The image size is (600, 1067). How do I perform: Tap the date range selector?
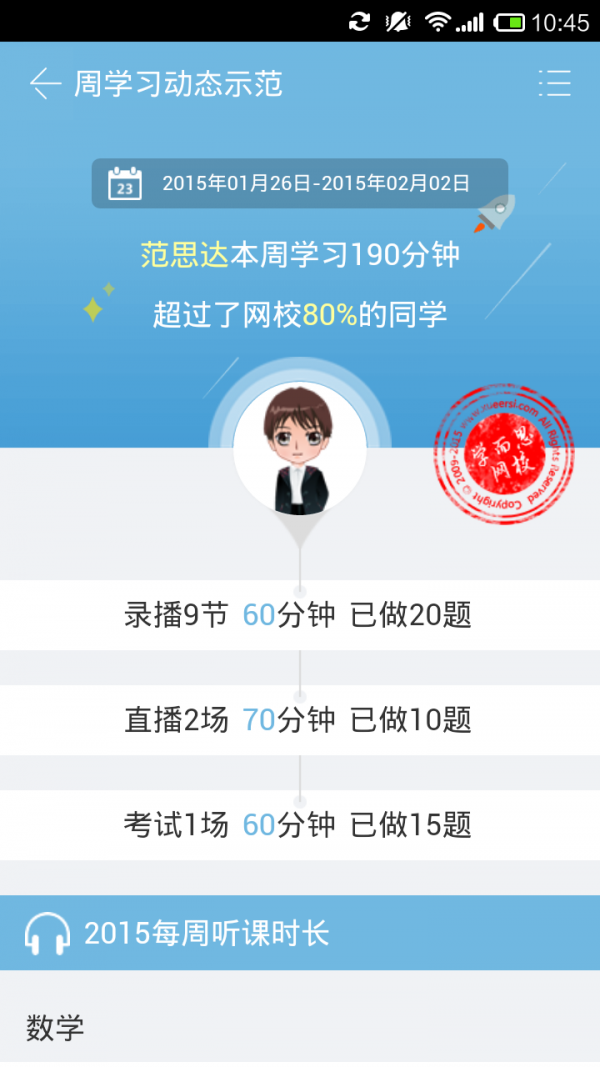click(300, 184)
